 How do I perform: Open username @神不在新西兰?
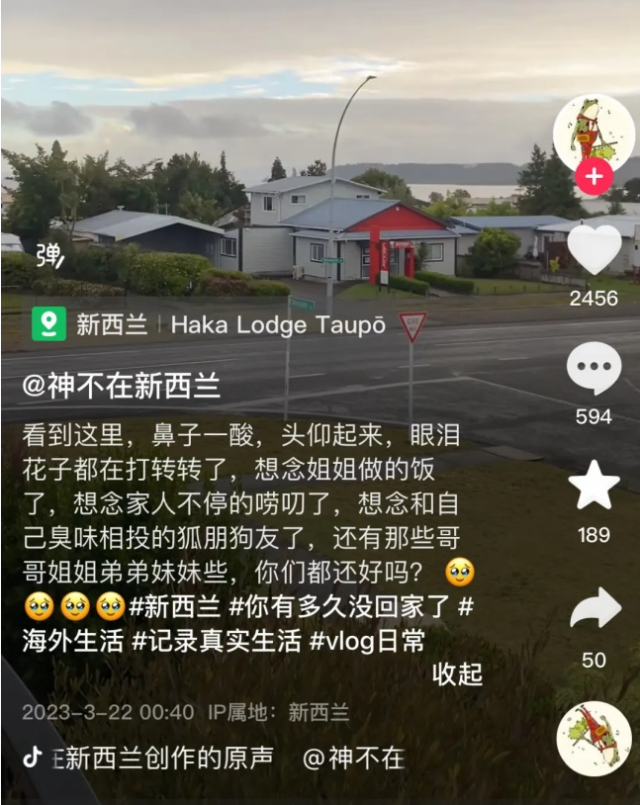(x=121, y=385)
